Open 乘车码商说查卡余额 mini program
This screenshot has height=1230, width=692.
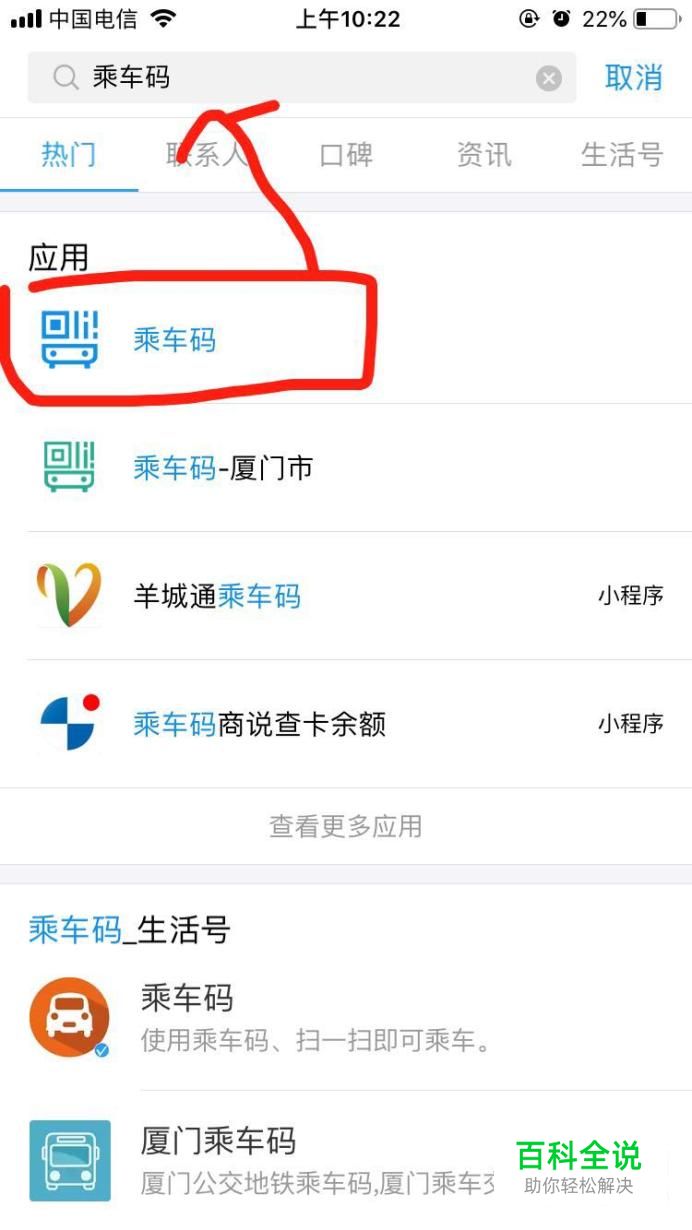tap(346, 724)
